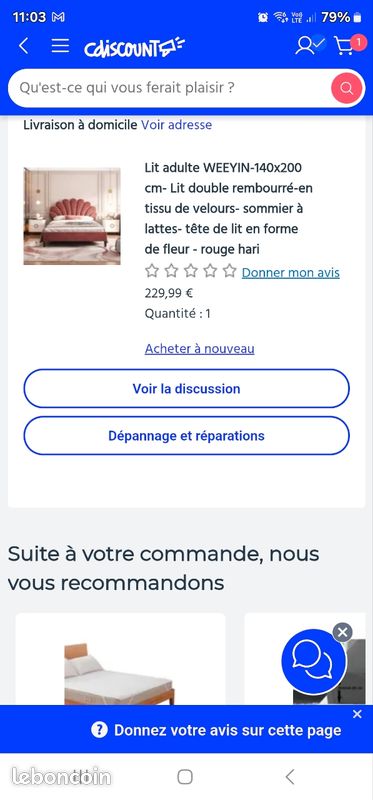
Task: Open the Voir adresse link
Action: 177,125
